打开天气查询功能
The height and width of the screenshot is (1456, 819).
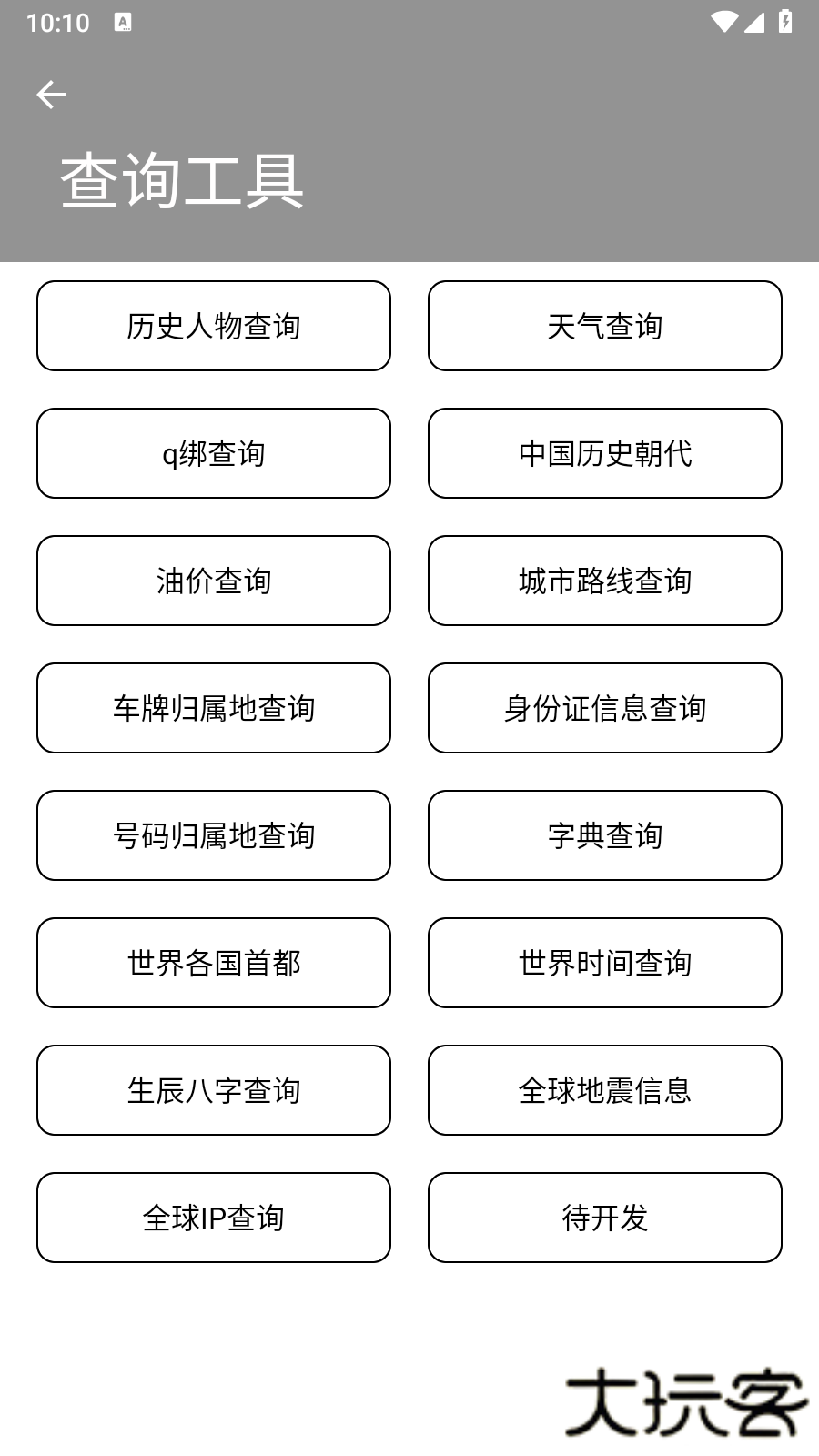click(604, 326)
